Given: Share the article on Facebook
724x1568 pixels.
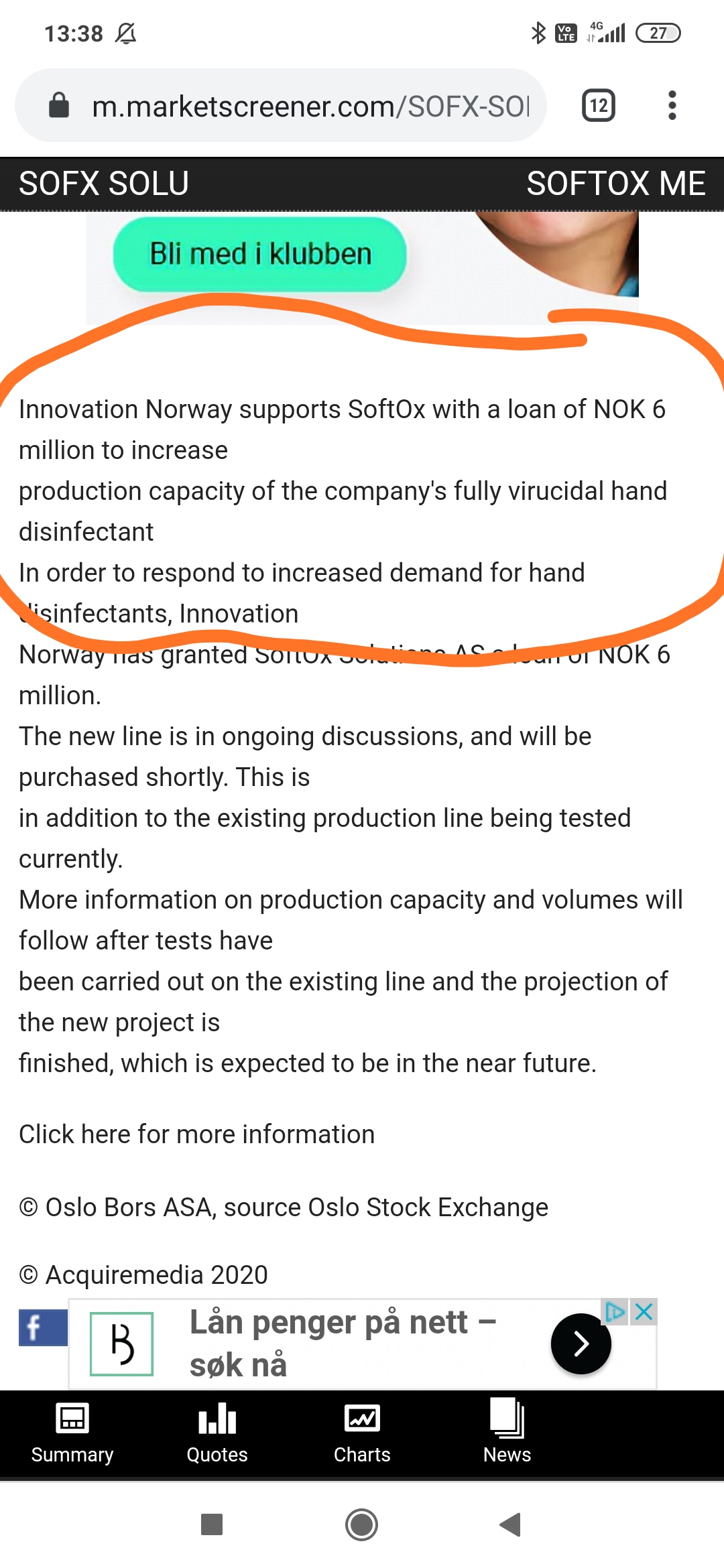Looking at the screenshot, I should [x=43, y=1327].
